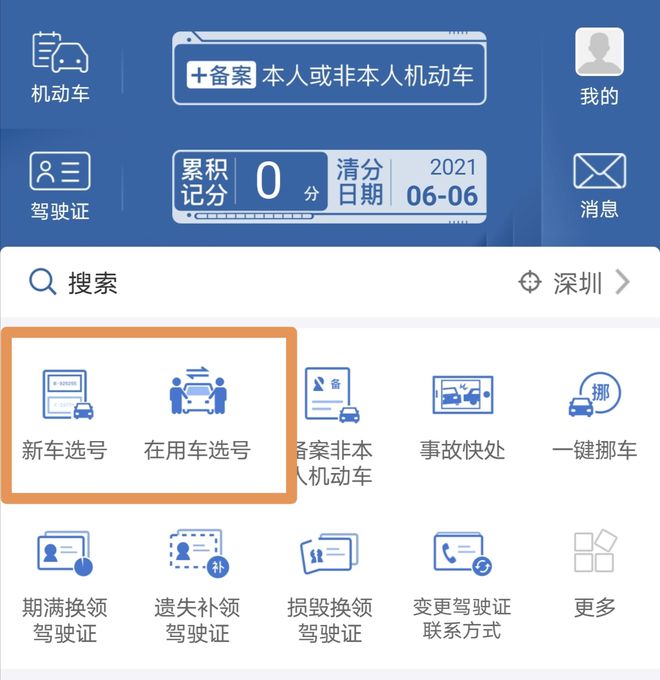Open 新车选号 new car plate selection

point(65,415)
